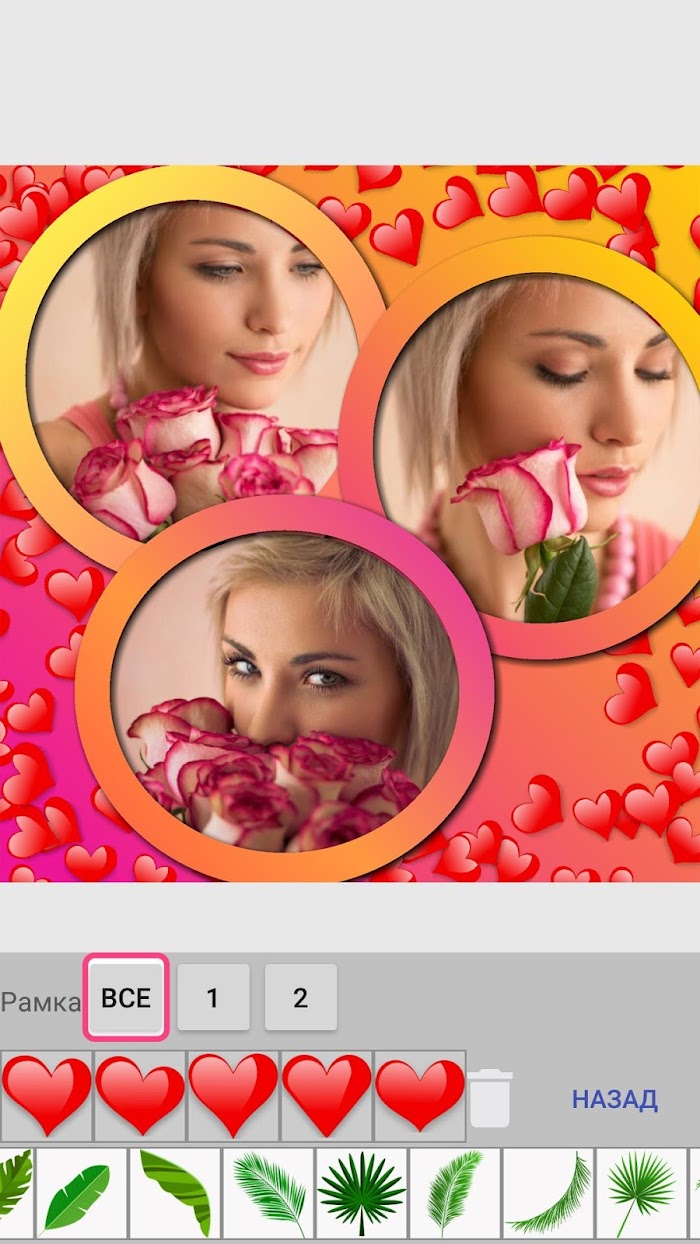This screenshot has height=1244, width=700.
Task: Add the long yellow-green banana leaf sticker
Action: click(x=175, y=1193)
